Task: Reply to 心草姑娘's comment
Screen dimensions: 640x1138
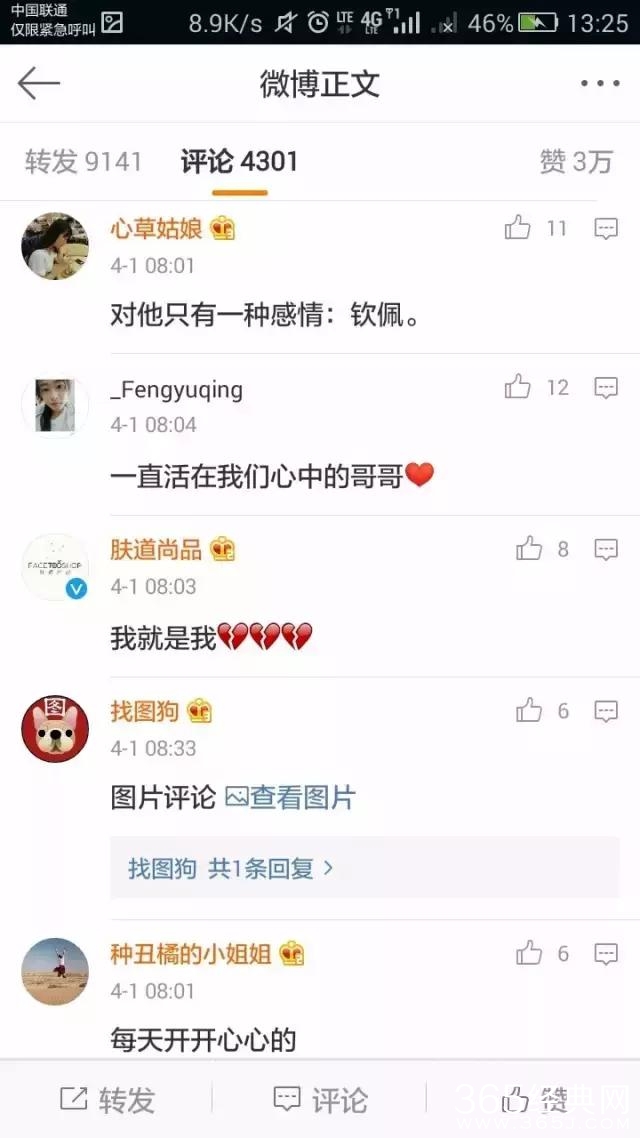Action: tap(606, 228)
